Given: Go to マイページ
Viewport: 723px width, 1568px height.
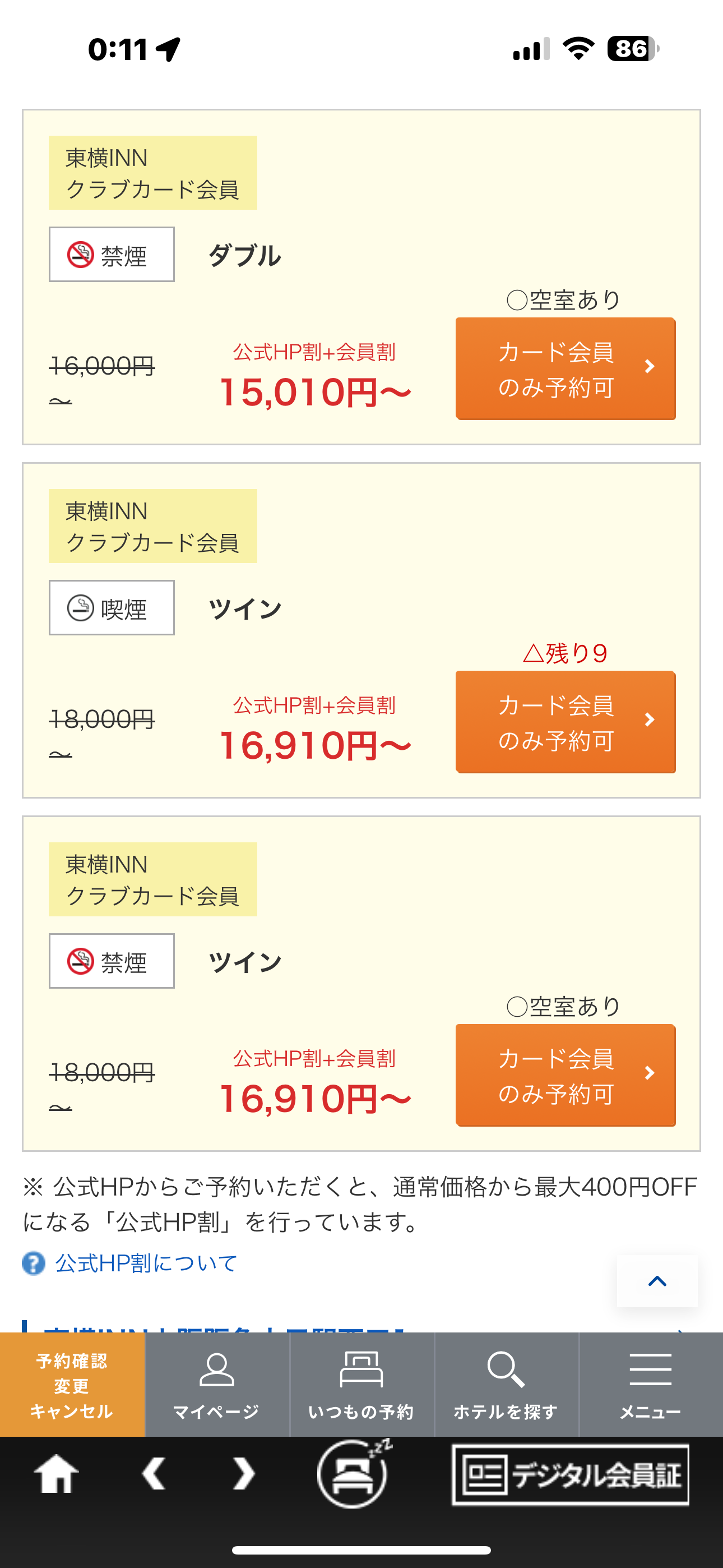Looking at the screenshot, I should point(217,1386).
